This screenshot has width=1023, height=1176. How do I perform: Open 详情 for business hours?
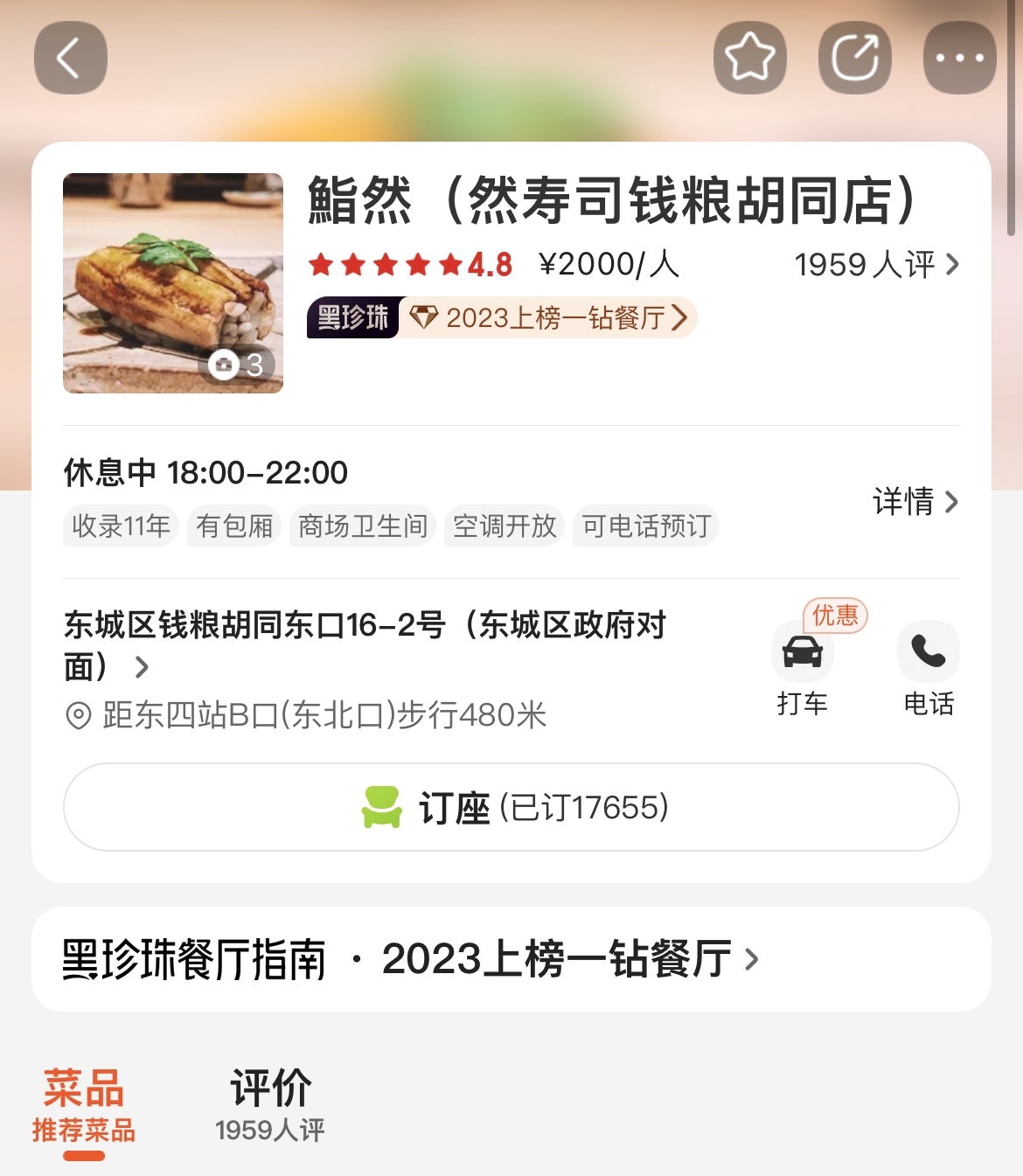(x=915, y=502)
